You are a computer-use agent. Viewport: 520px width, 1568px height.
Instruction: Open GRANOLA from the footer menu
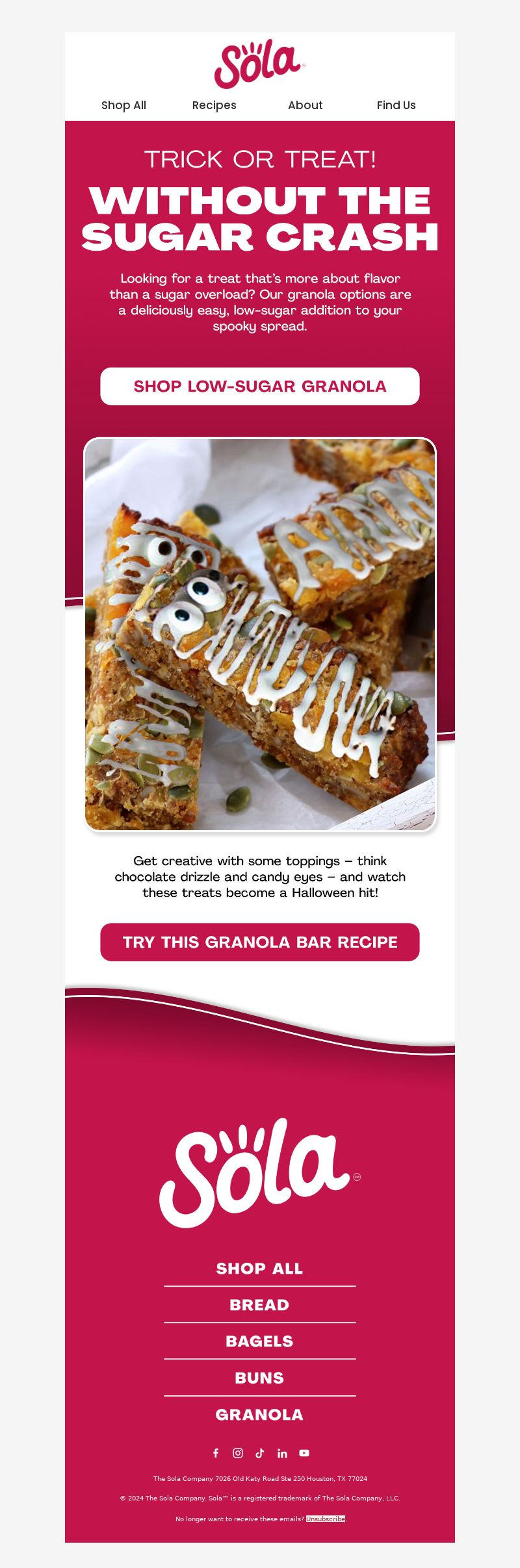259,1415
